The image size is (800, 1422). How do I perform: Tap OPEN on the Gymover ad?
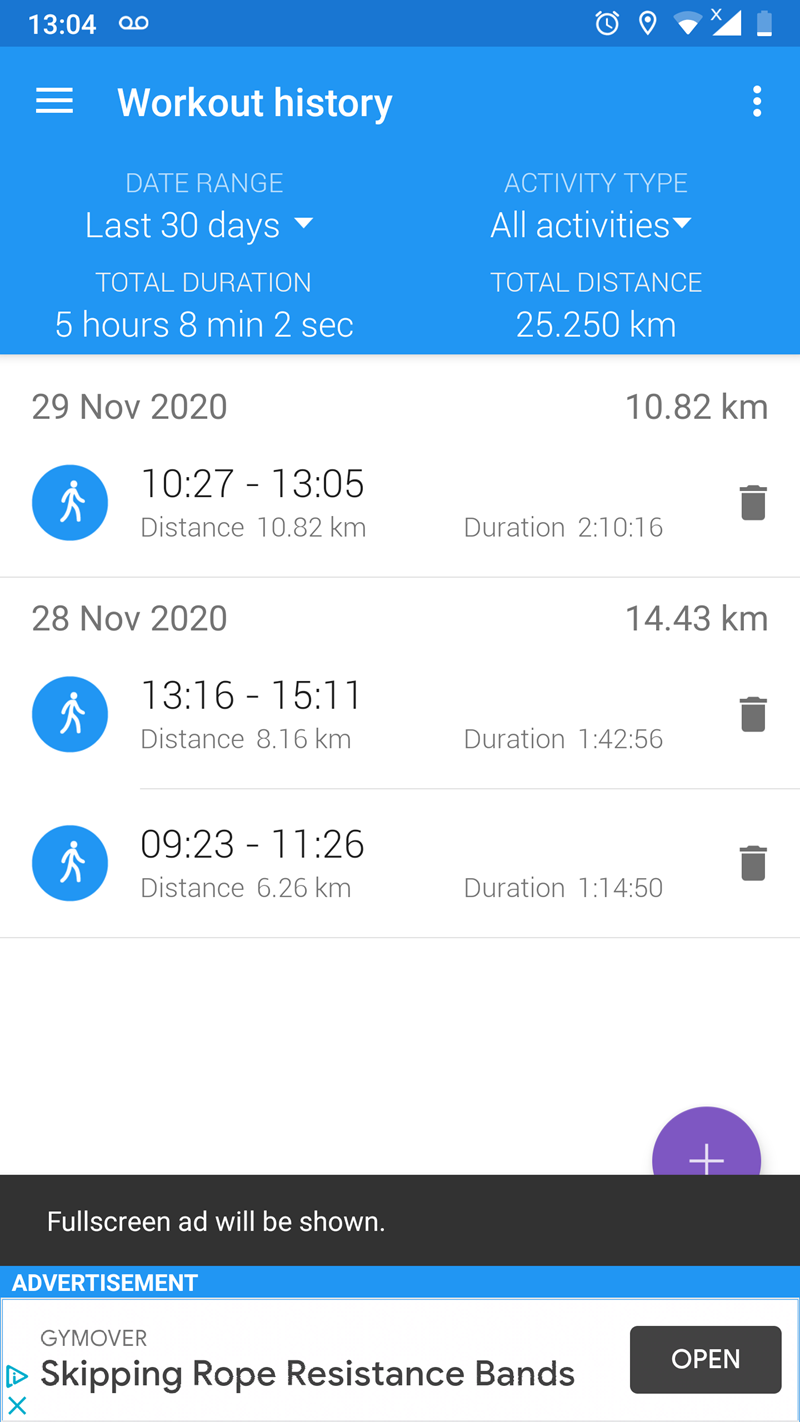pyautogui.click(x=705, y=1359)
